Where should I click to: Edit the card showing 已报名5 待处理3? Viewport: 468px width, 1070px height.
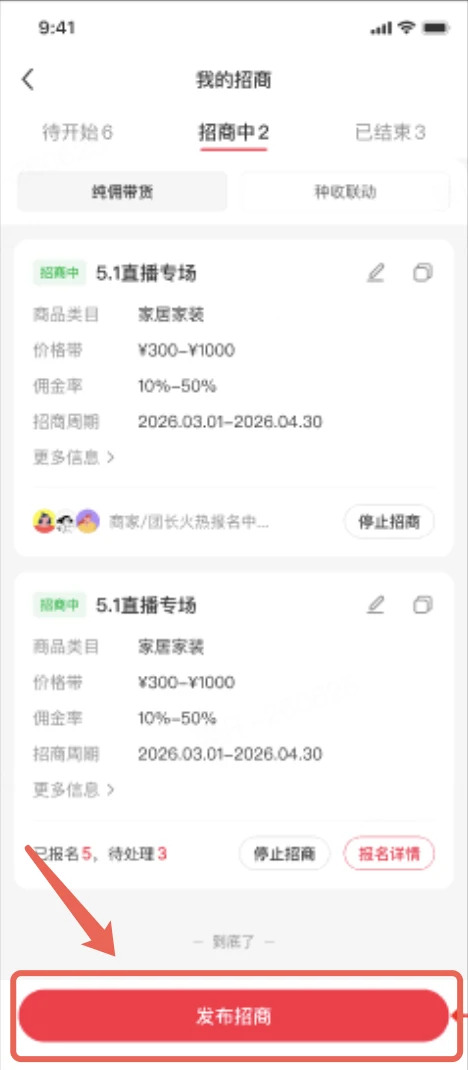tap(376, 605)
